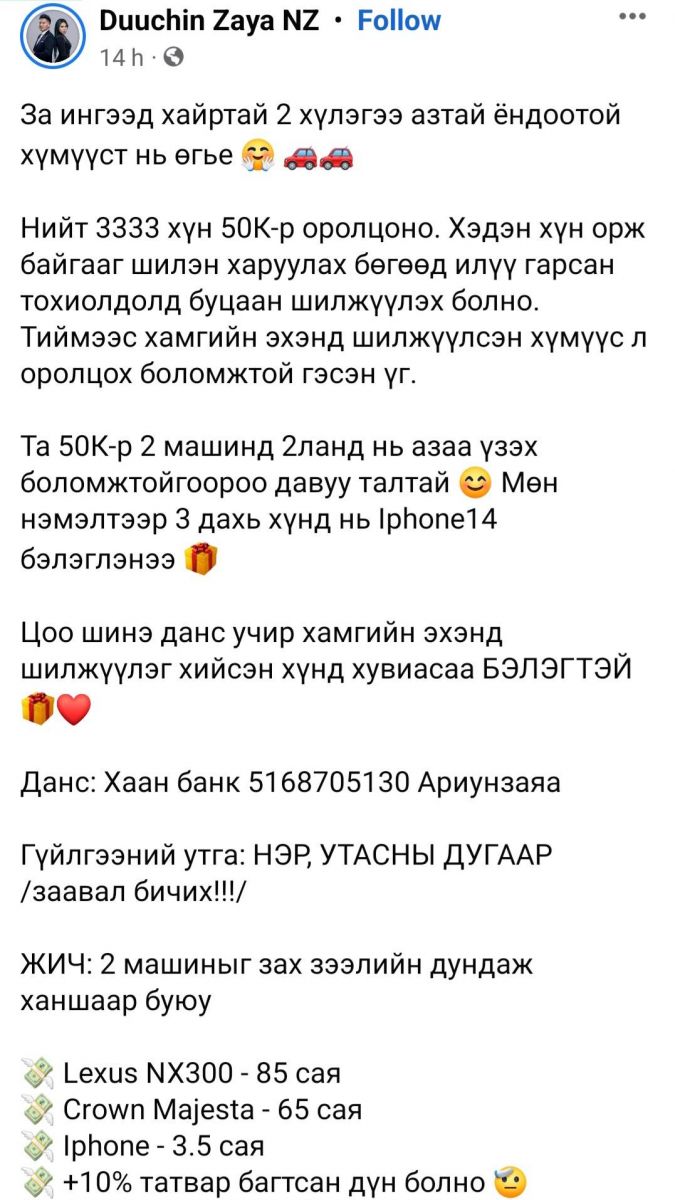Open Duuchin Zaya NZ profile picture
The height and width of the screenshot is (1200, 675).
pos(53,35)
